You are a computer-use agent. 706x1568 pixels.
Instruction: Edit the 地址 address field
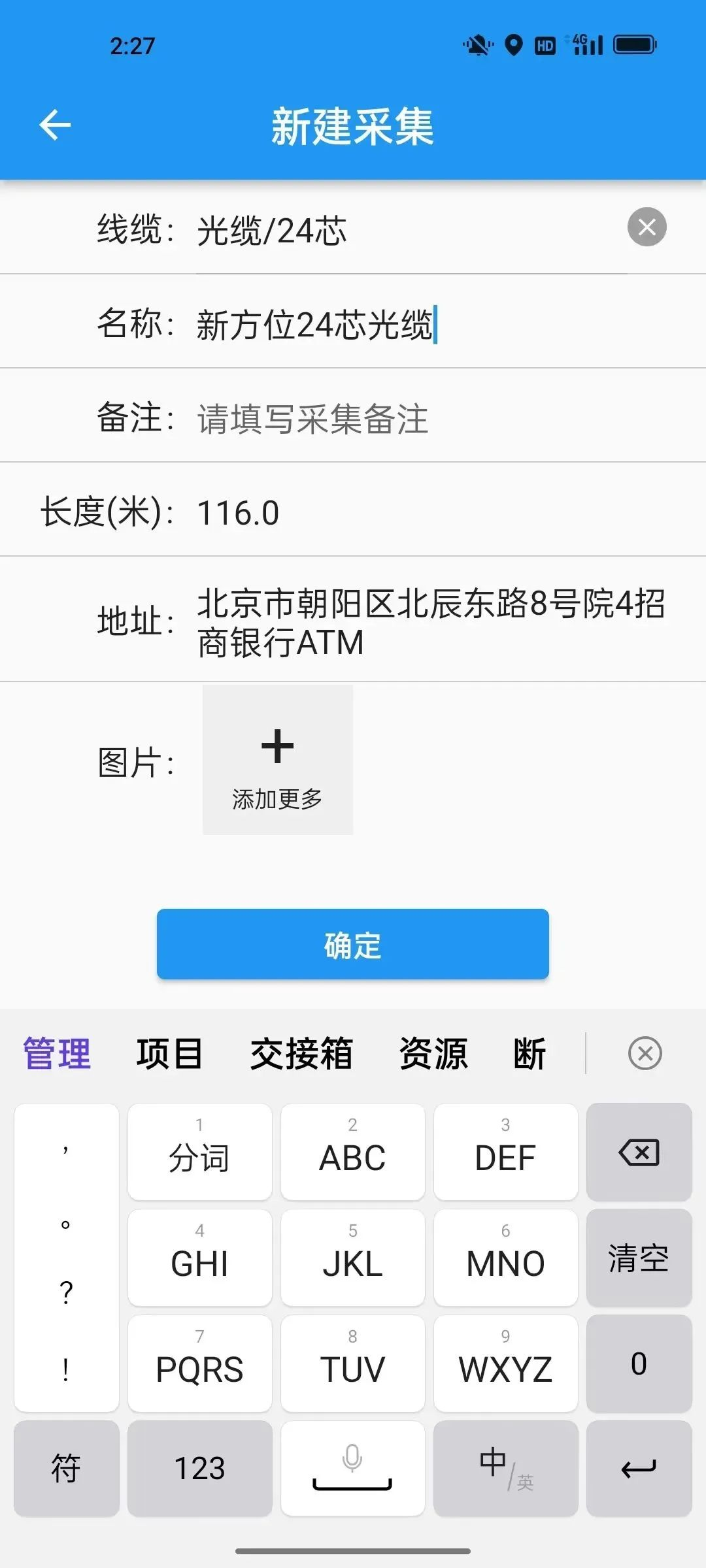[x=431, y=622]
